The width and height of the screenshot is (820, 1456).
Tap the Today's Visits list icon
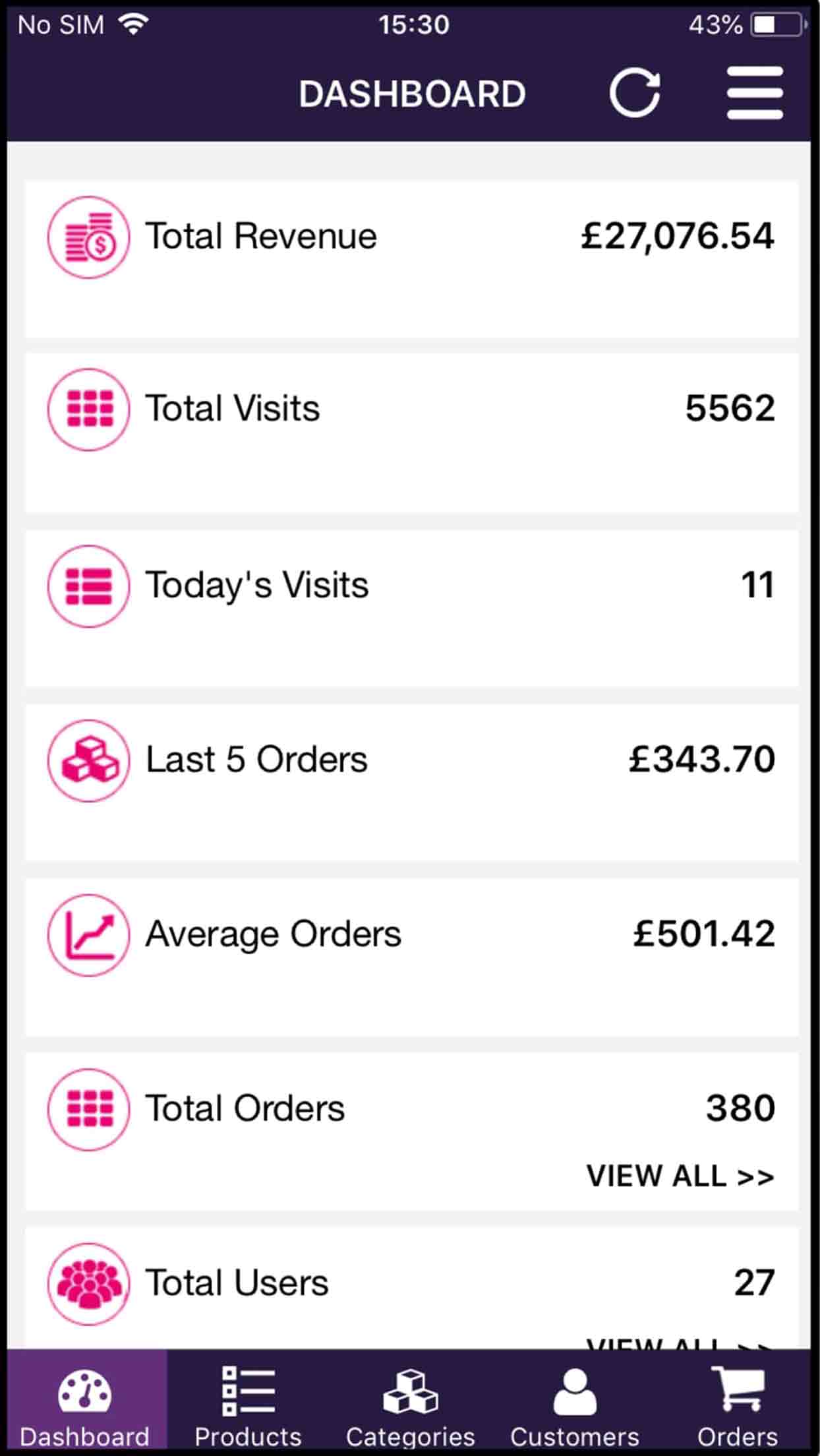click(88, 584)
